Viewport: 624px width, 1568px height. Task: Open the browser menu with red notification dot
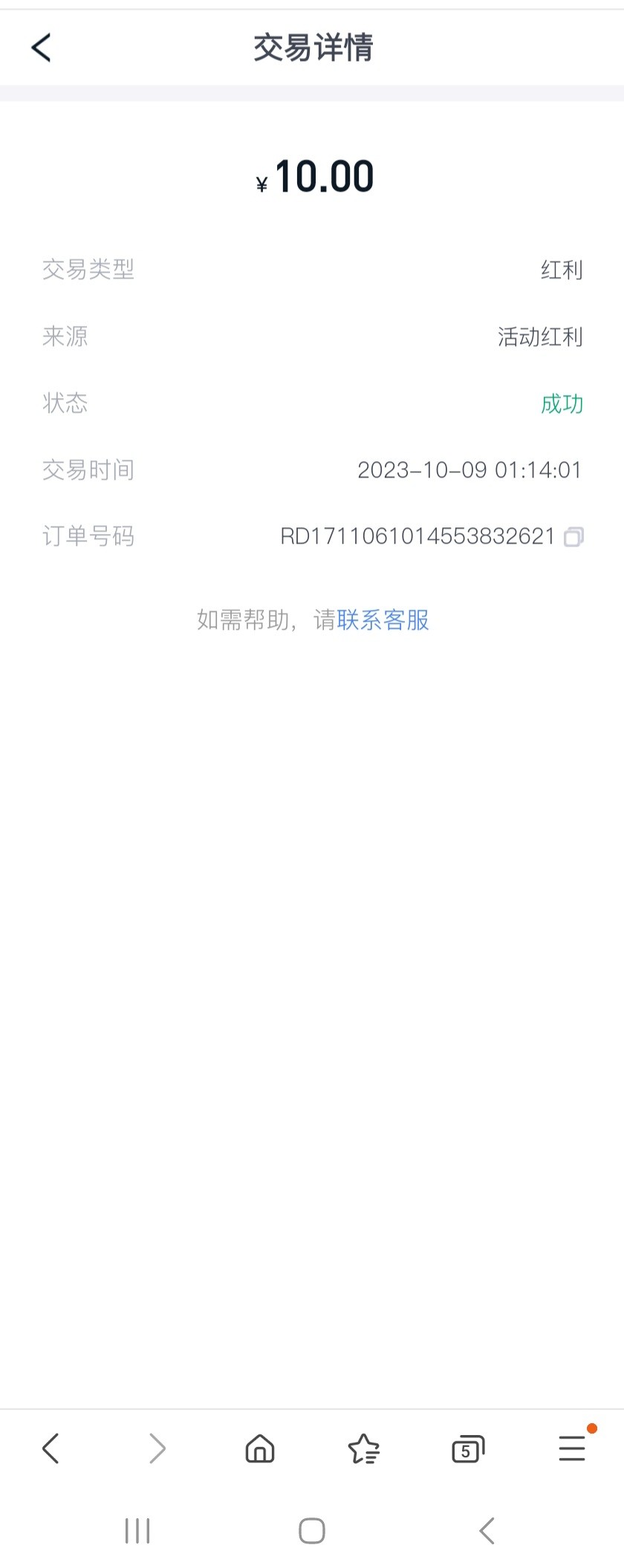coord(571,1448)
